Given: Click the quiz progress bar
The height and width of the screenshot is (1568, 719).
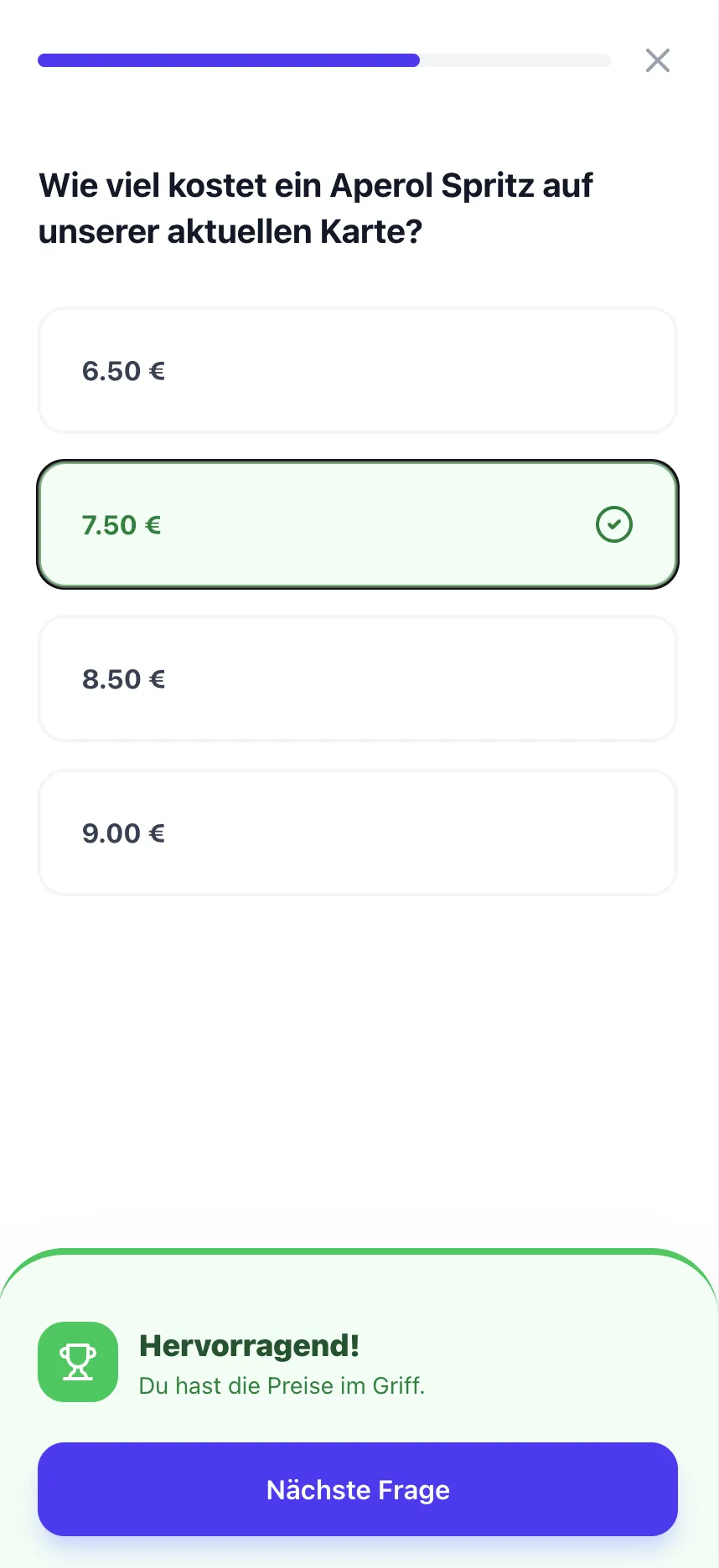Looking at the screenshot, I should 323,59.
